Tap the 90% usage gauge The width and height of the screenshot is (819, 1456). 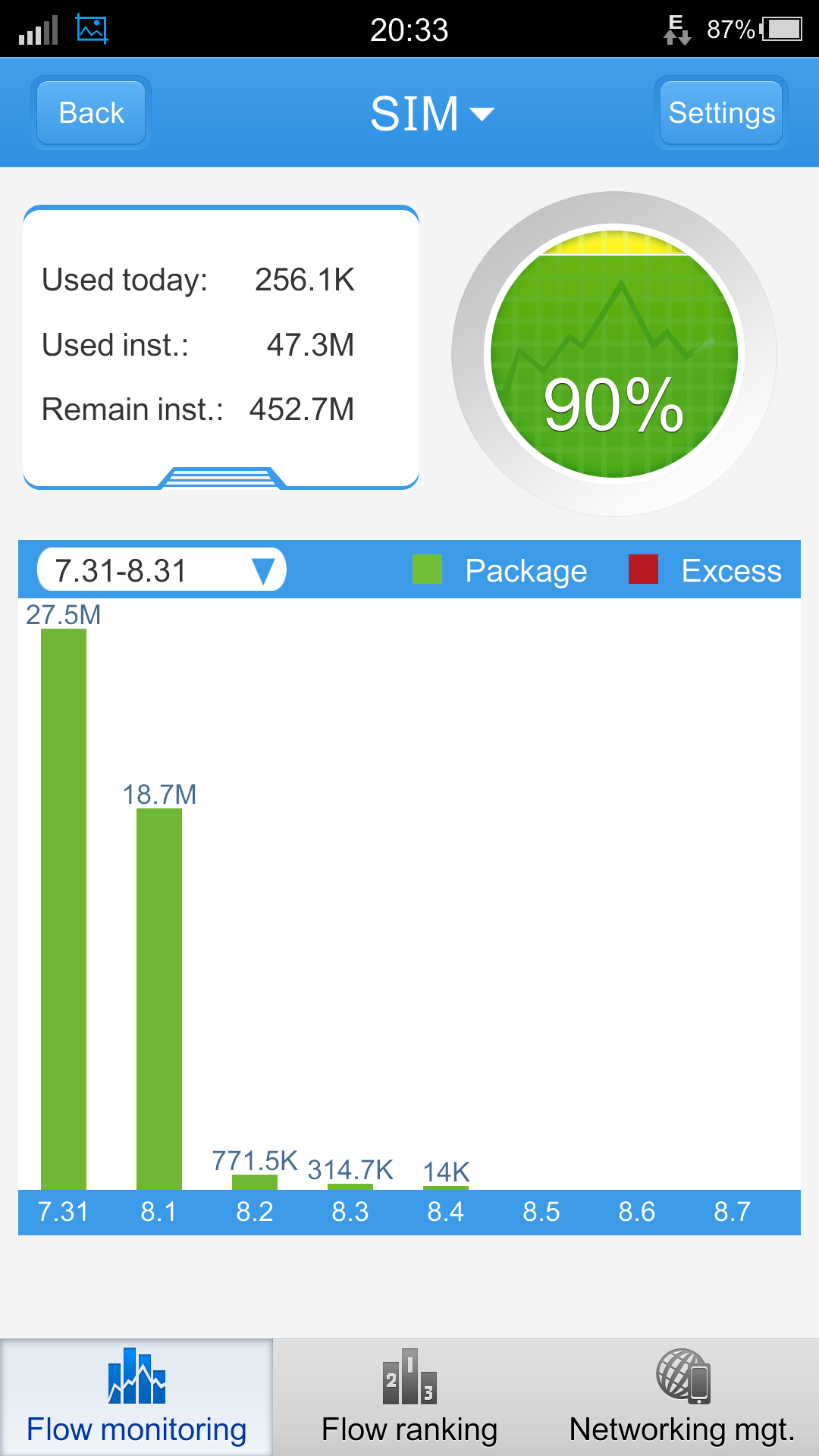(x=614, y=354)
